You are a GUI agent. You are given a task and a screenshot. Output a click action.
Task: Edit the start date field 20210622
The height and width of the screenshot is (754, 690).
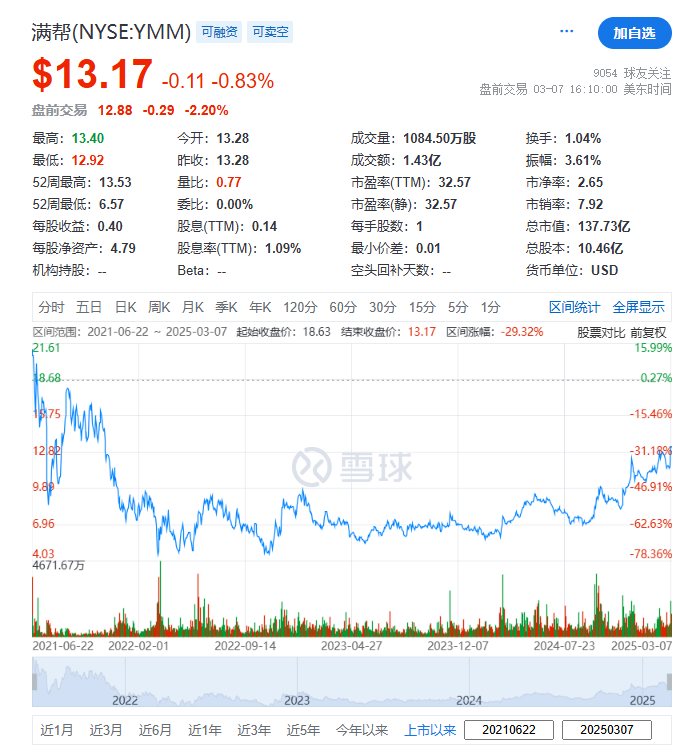tap(509, 730)
